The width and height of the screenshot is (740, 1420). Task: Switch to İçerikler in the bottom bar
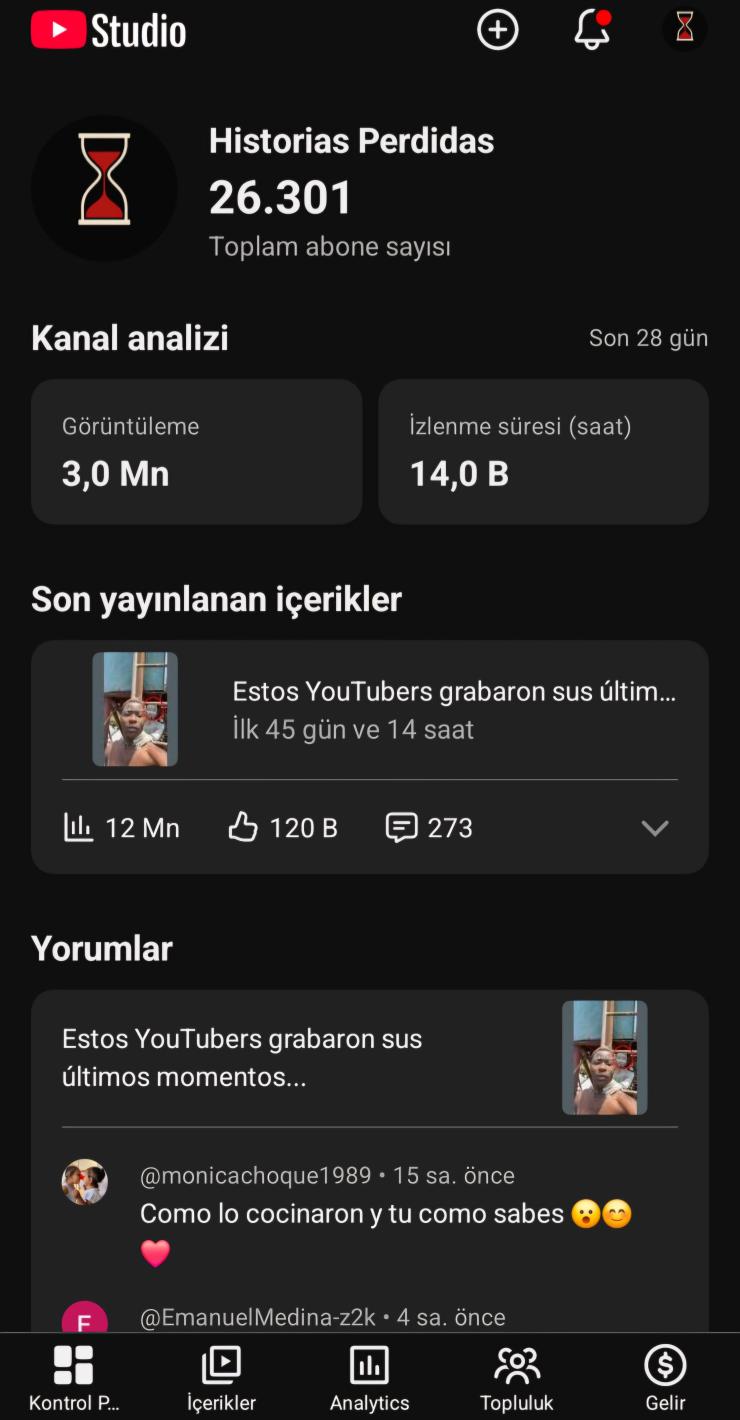point(221,1375)
